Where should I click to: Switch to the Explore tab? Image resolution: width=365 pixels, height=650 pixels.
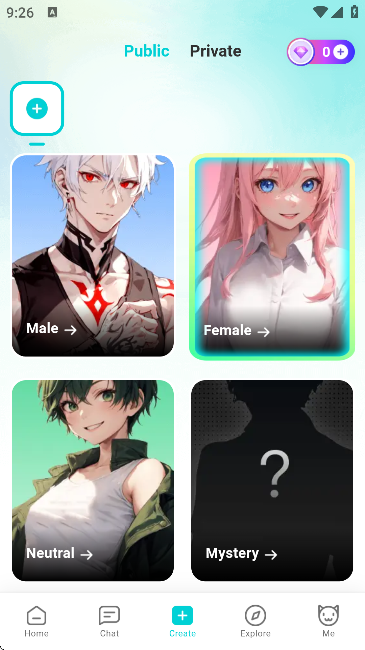point(256,621)
